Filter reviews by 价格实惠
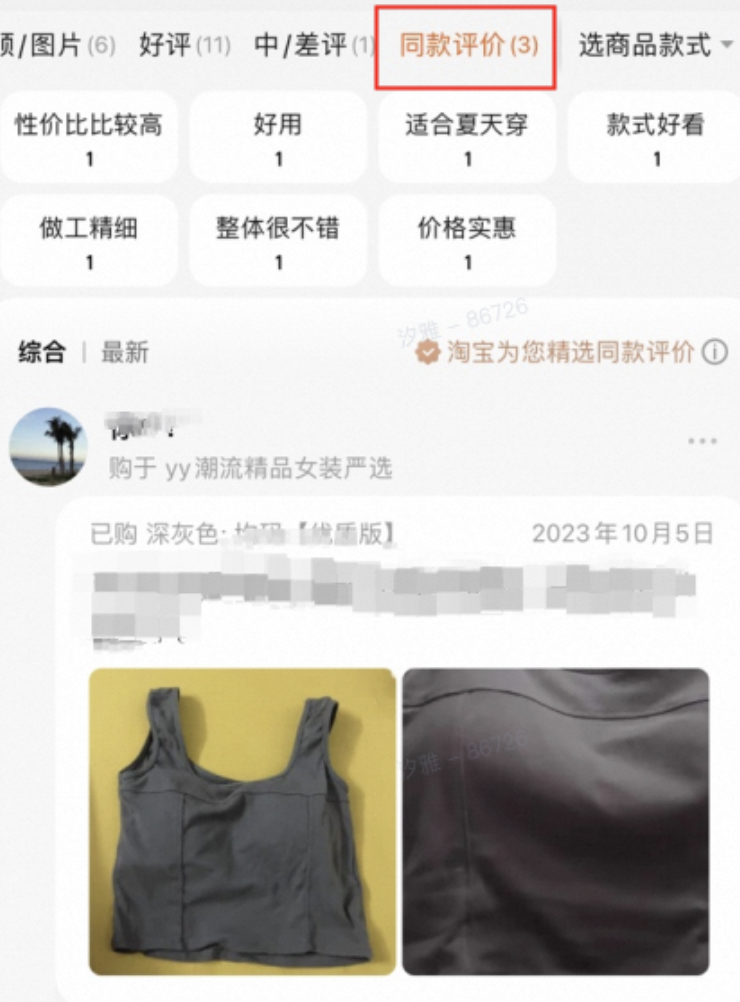 click(x=466, y=240)
